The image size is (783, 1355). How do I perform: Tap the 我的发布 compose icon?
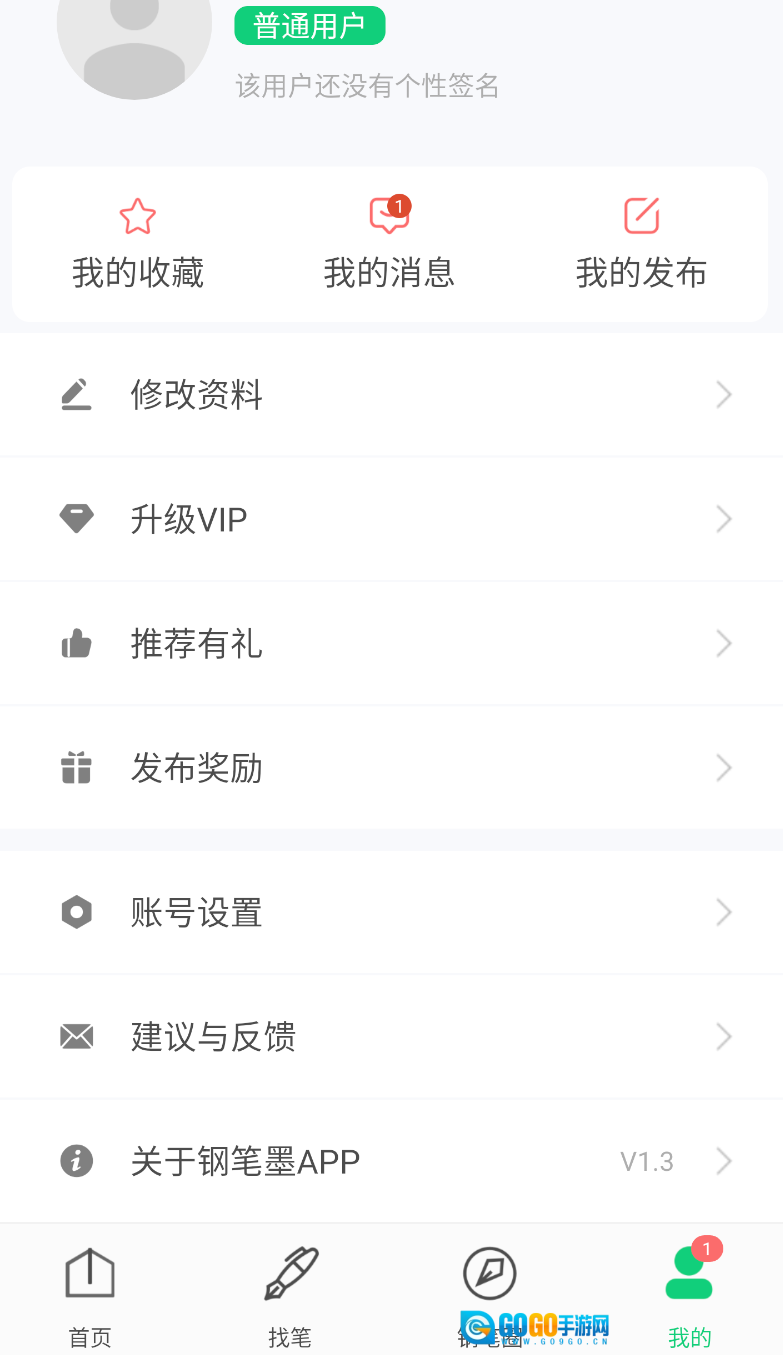point(641,215)
